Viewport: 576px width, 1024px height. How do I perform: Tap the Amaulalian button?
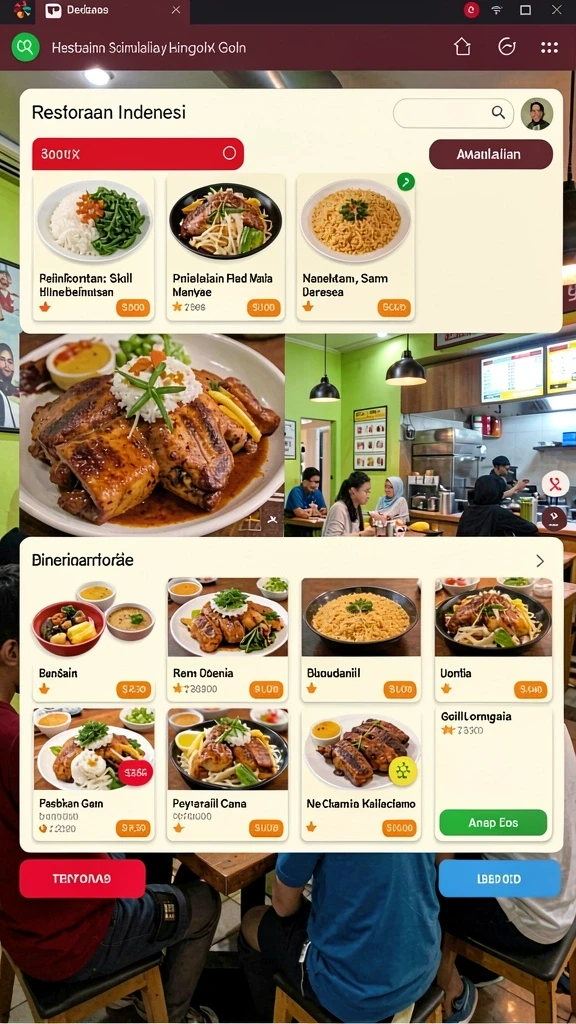(490, 154)
